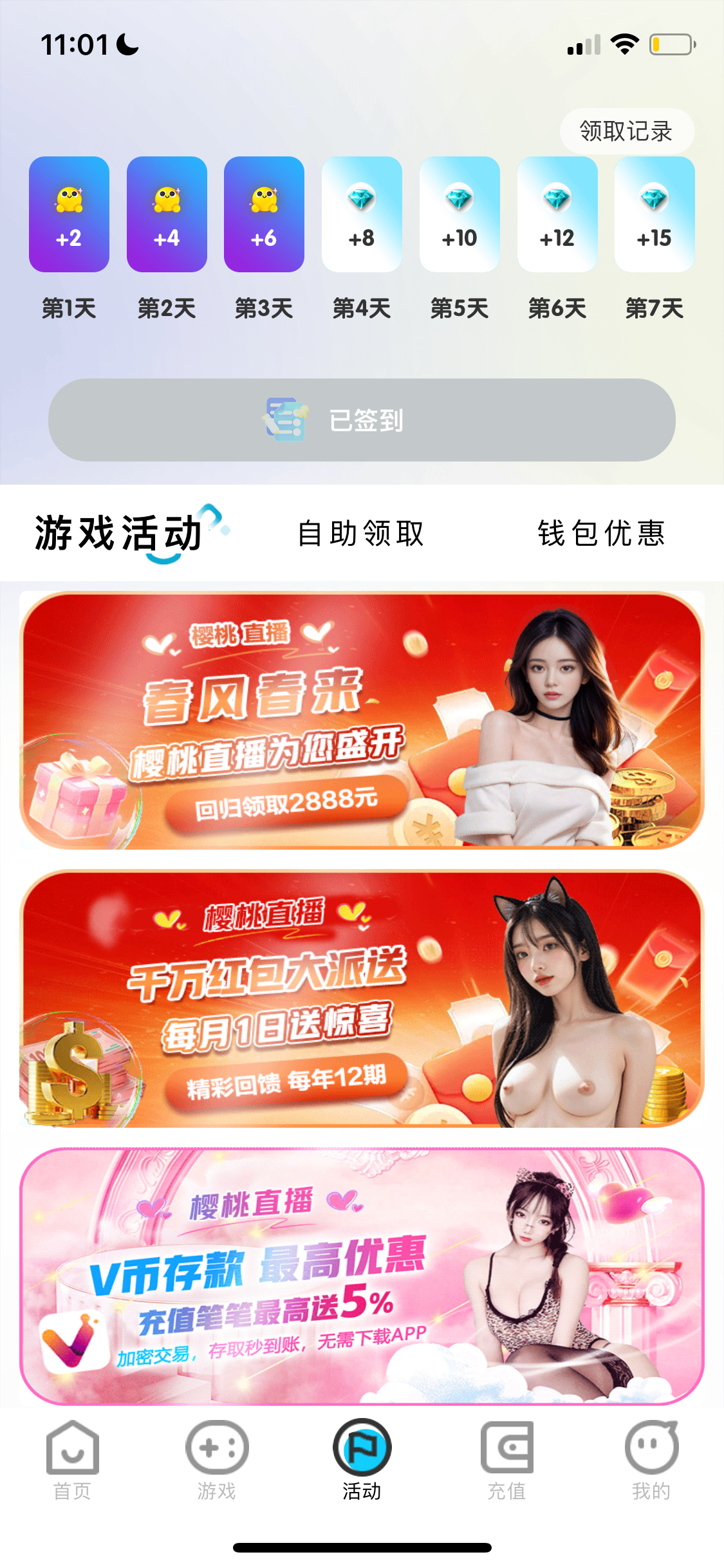
Task: Open the 千万红包大派送 banner
Action: click(x=362, y=998)
